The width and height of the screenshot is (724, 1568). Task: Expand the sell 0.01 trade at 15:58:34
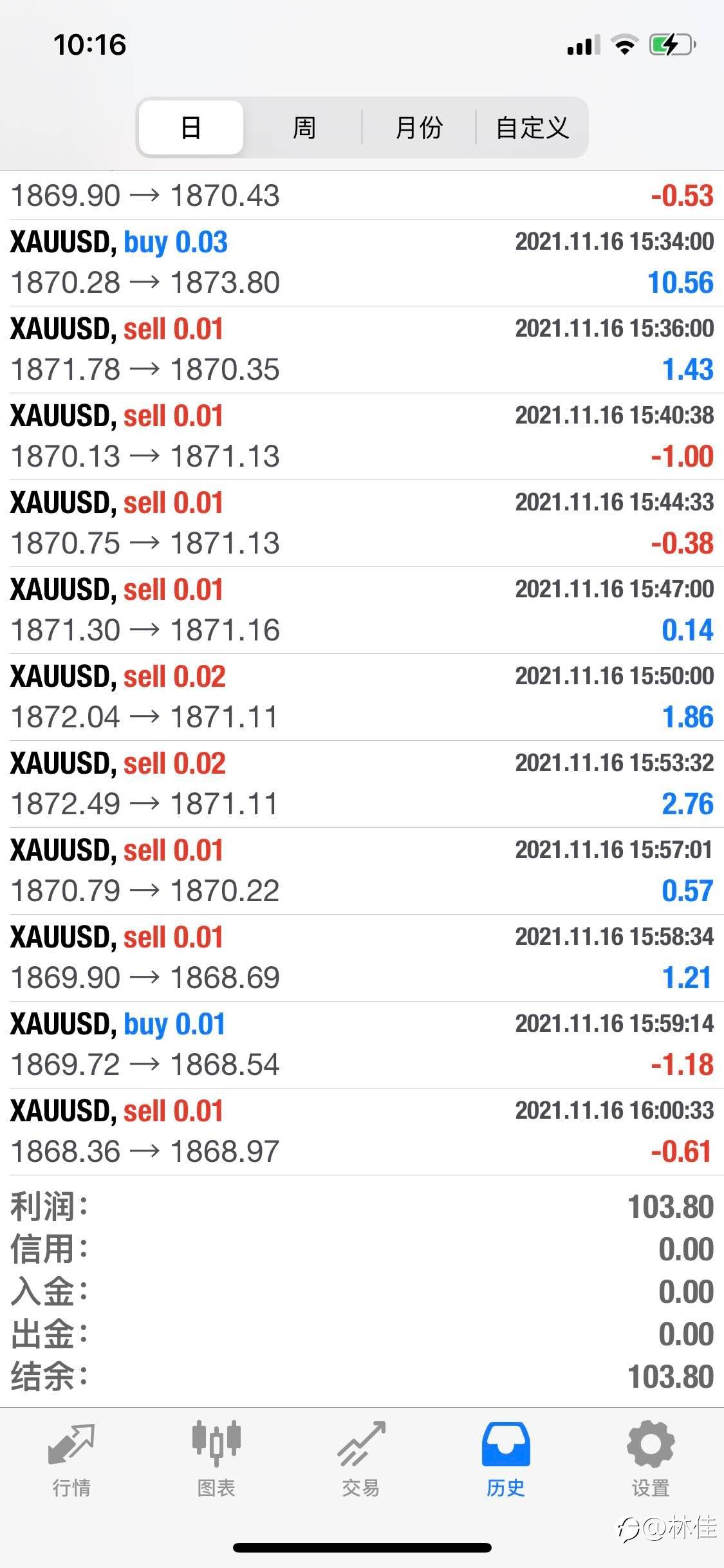pyautogui.click(x=362, y=958)
